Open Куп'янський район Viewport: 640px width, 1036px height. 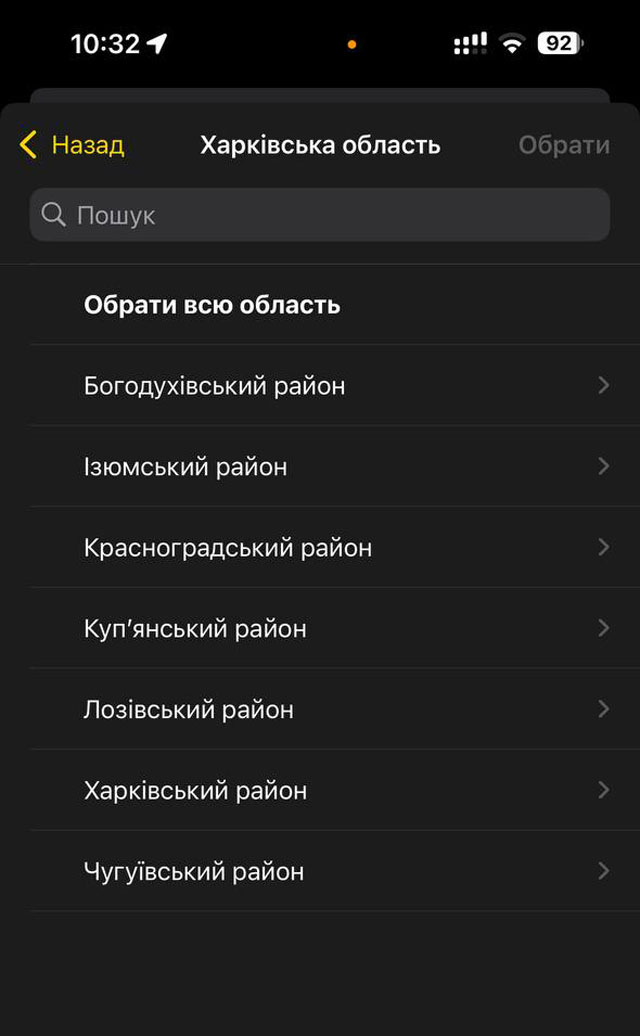[x=334, y=628]
